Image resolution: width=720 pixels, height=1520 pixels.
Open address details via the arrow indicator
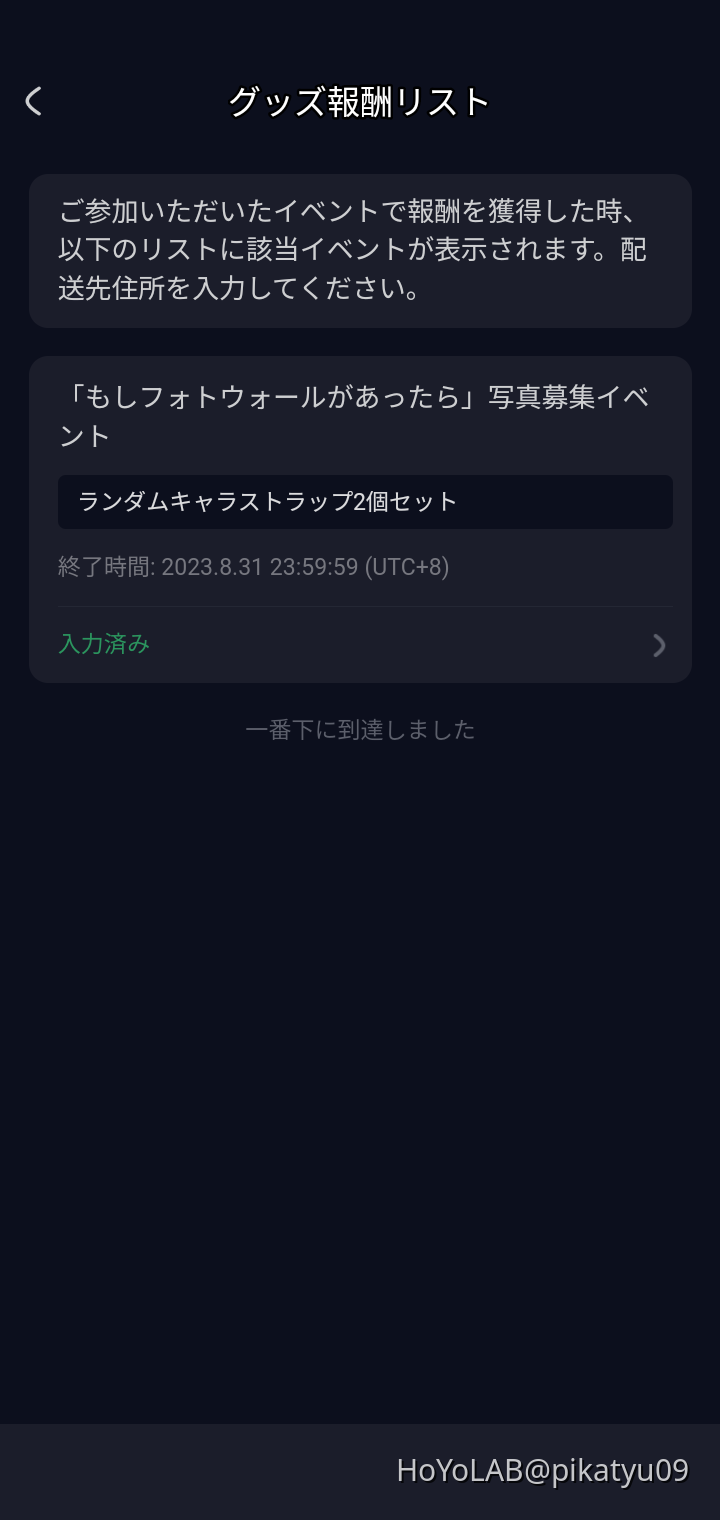pos(659,645)
